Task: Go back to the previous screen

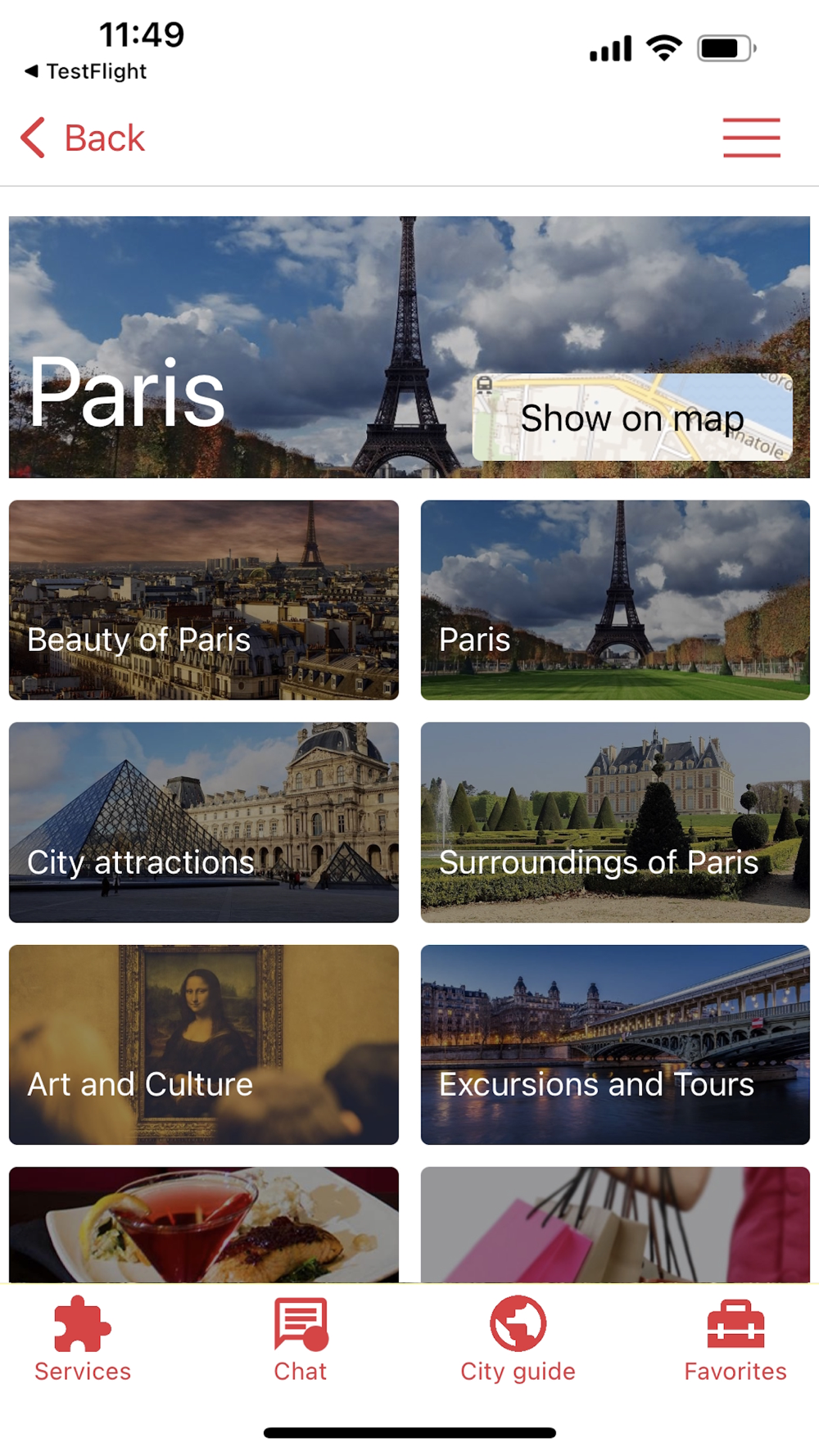Action: point(84,138)
